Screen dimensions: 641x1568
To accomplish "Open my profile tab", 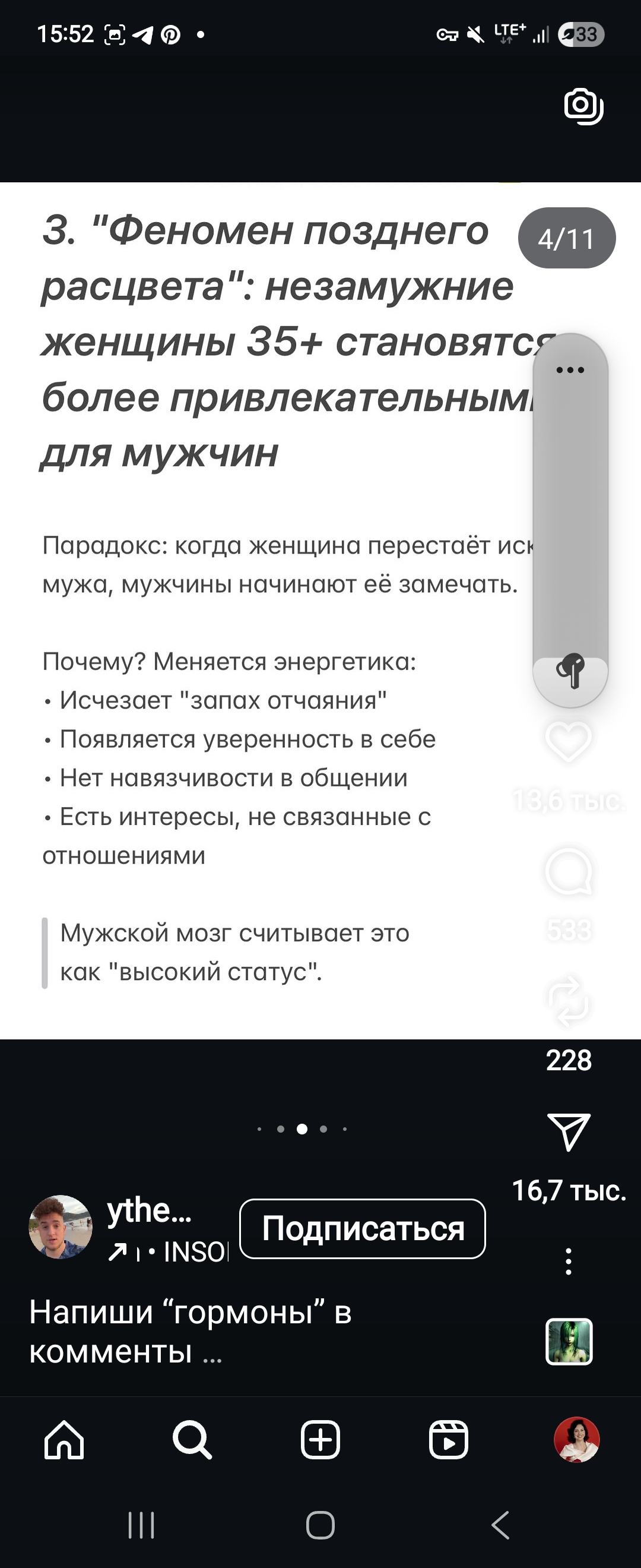I will point(576,1440).
